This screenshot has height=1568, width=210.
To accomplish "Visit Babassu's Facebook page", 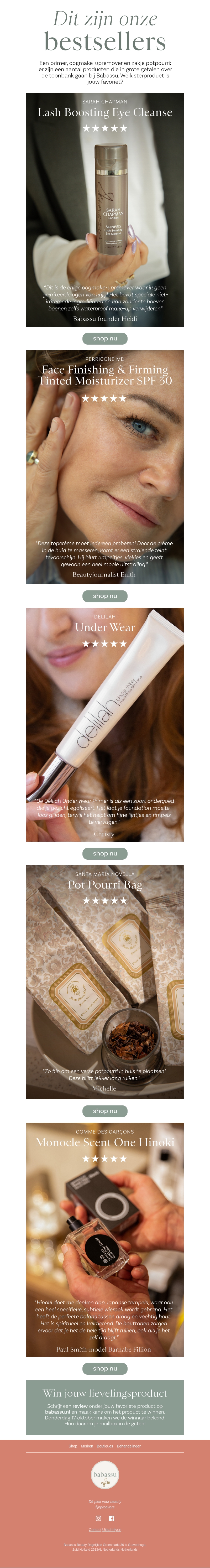I will tap(111, 1518).
